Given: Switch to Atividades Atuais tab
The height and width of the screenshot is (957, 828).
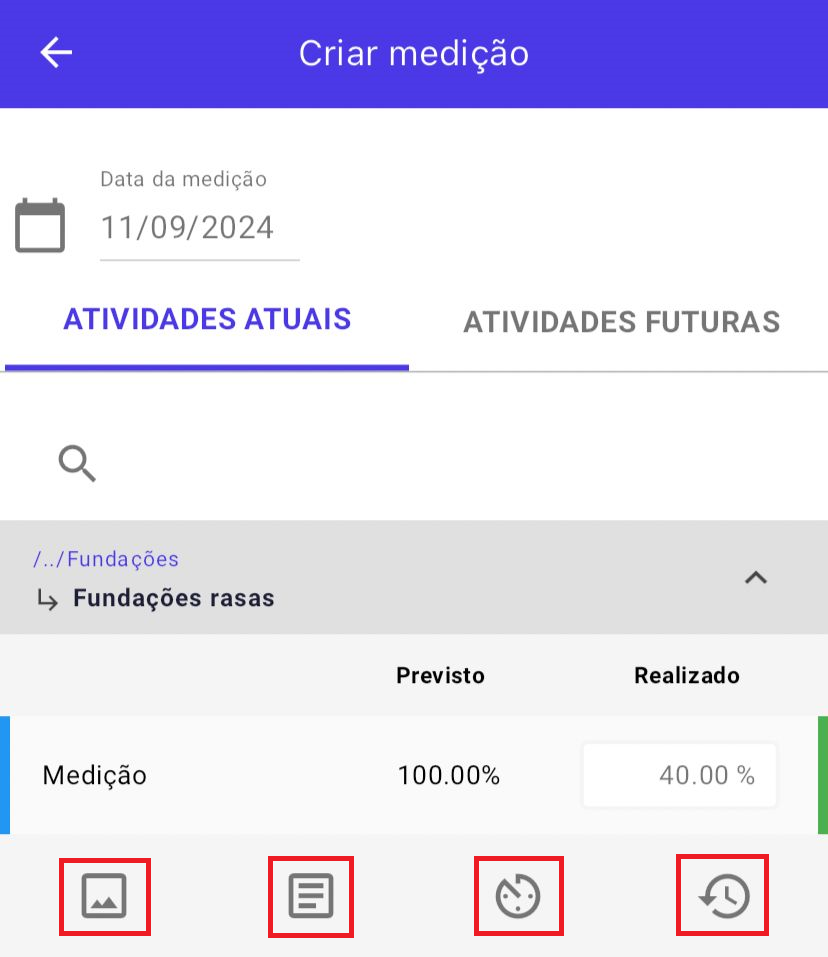Looking at the screenshot, I should coord(207,320).
